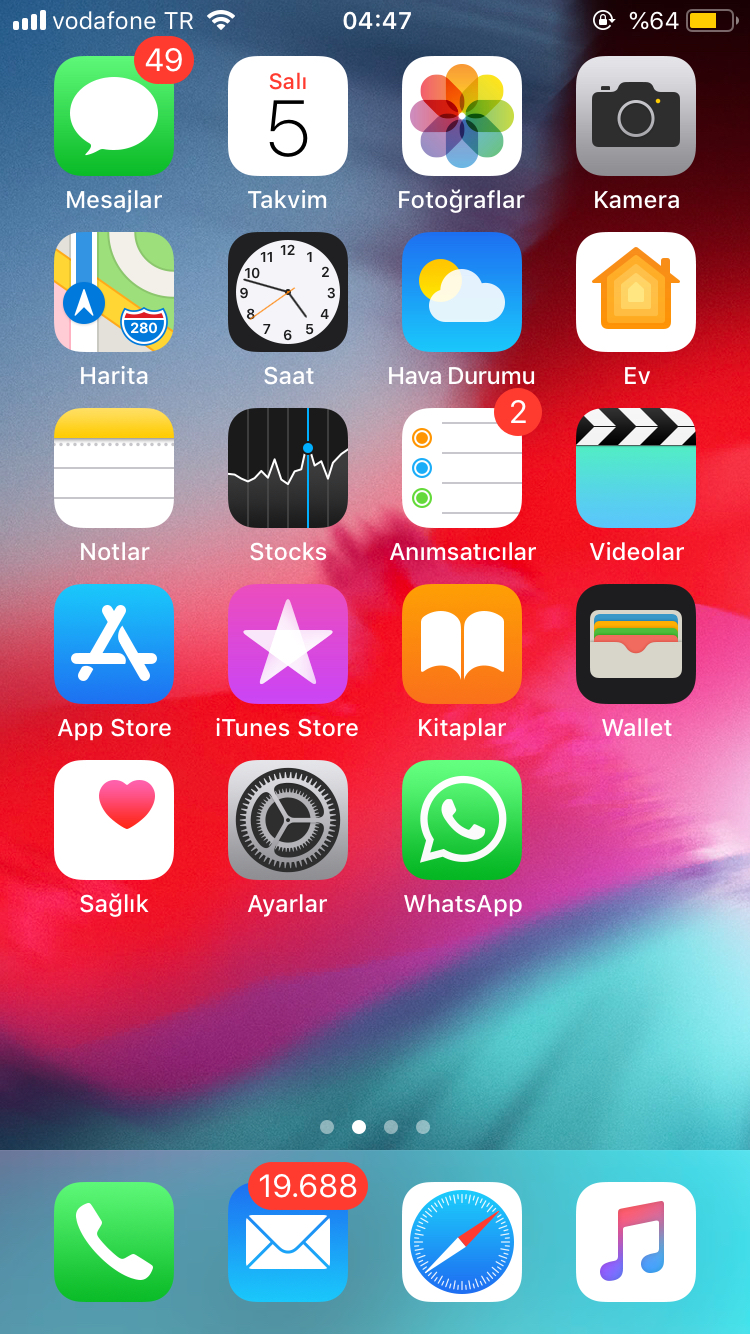Open the Videolar app

pyautogui.click(x=636, y=468)
